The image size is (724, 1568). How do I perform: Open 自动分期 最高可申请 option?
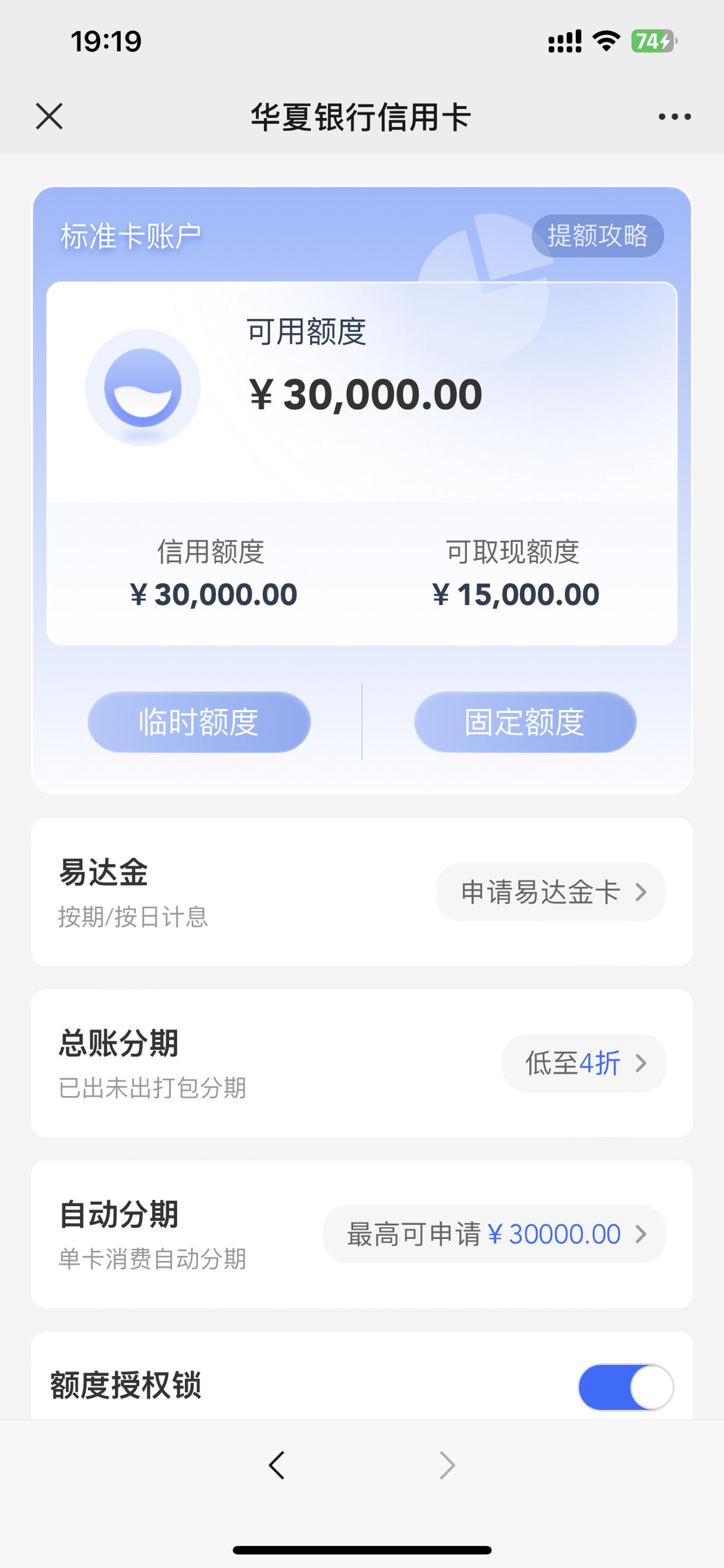[x=494, y=1234]
